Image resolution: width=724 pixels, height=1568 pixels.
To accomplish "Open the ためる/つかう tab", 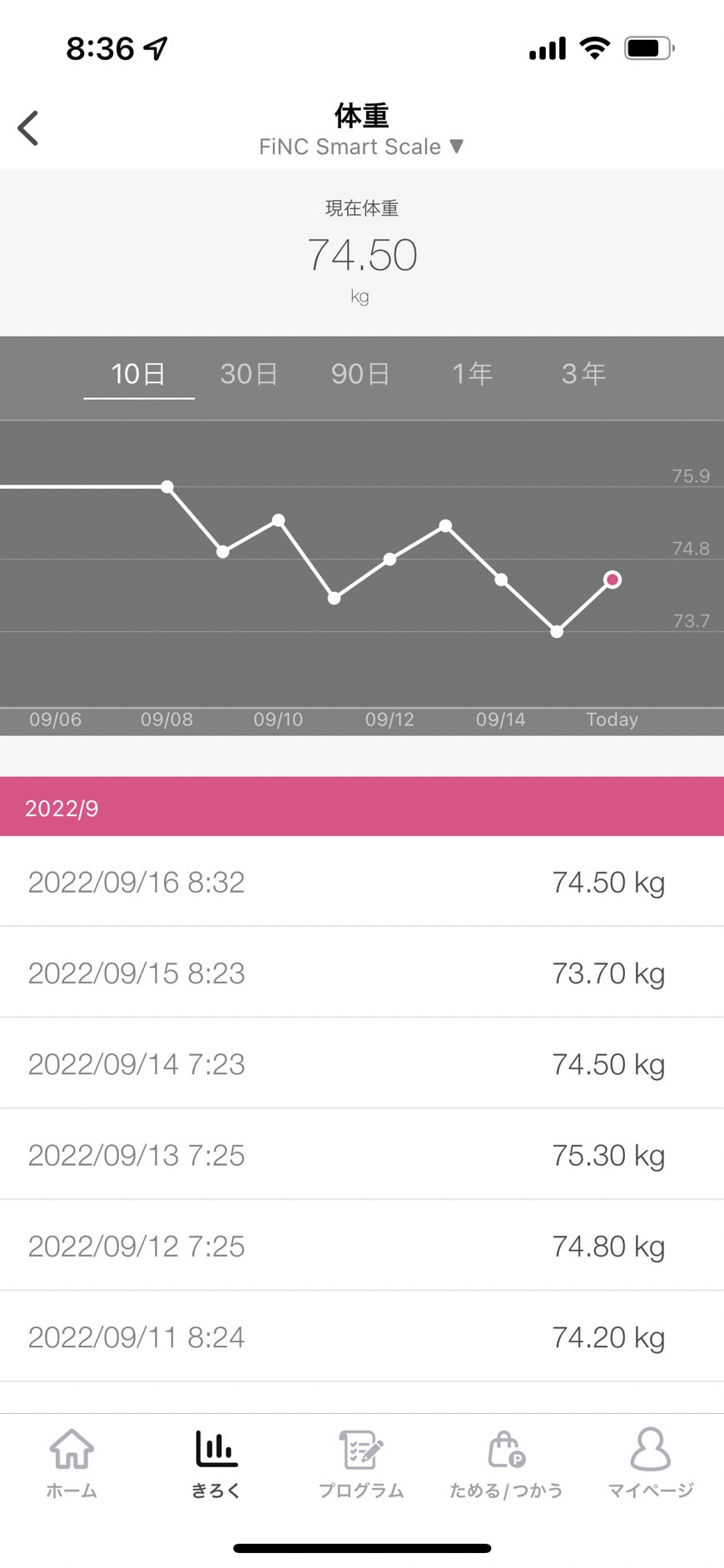I will click(506, 1463).
